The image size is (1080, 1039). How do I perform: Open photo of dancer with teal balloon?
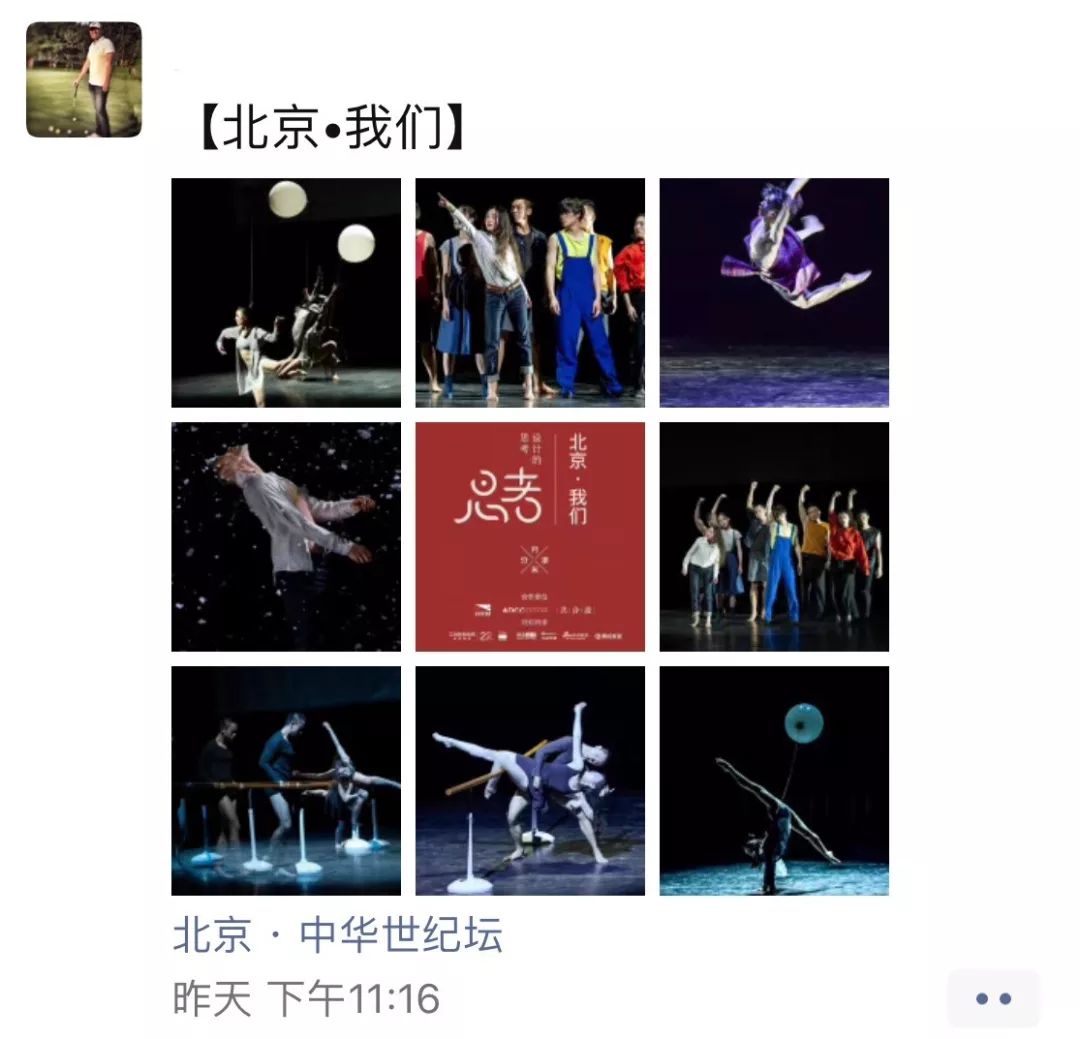click(774, 781)
